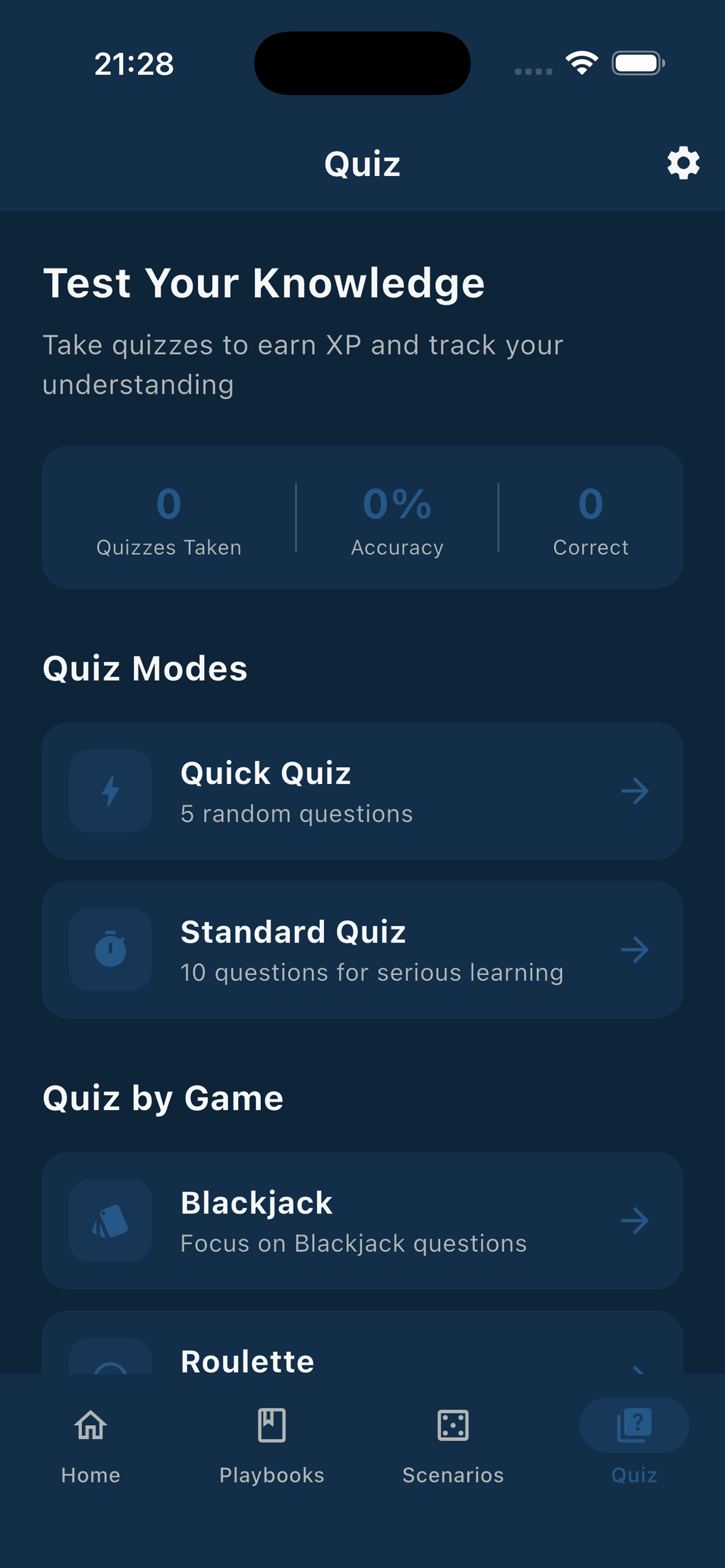The image size is (725, 1568).
Task: Tap the Home house icon in navigation
Action: point(90,1426)
